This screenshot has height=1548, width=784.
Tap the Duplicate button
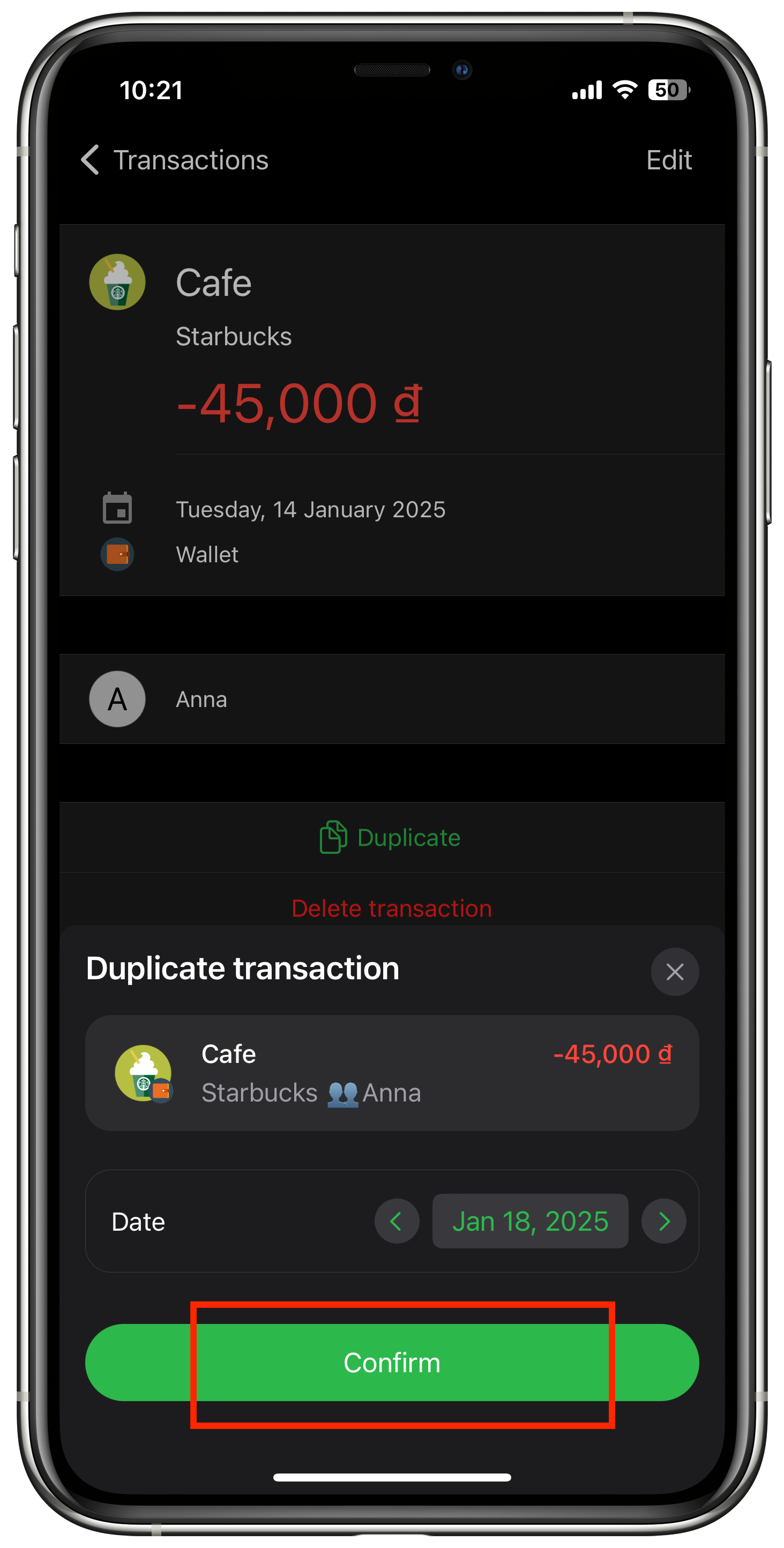[x=392, y=837]
